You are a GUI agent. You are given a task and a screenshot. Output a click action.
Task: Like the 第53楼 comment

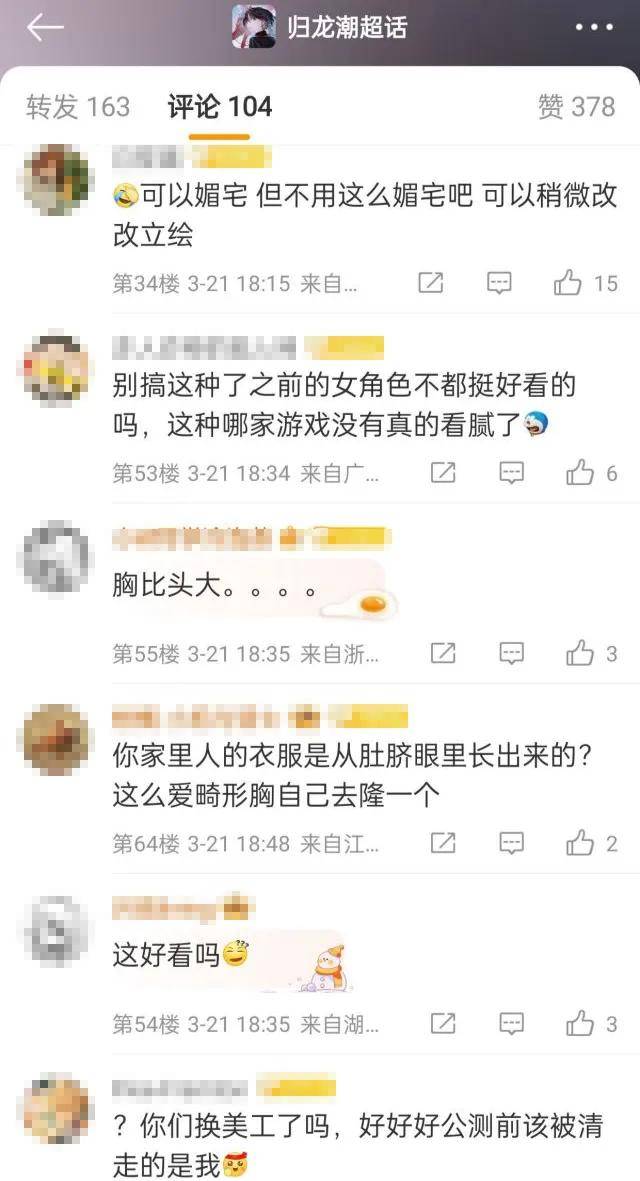[x=591, y=473]
